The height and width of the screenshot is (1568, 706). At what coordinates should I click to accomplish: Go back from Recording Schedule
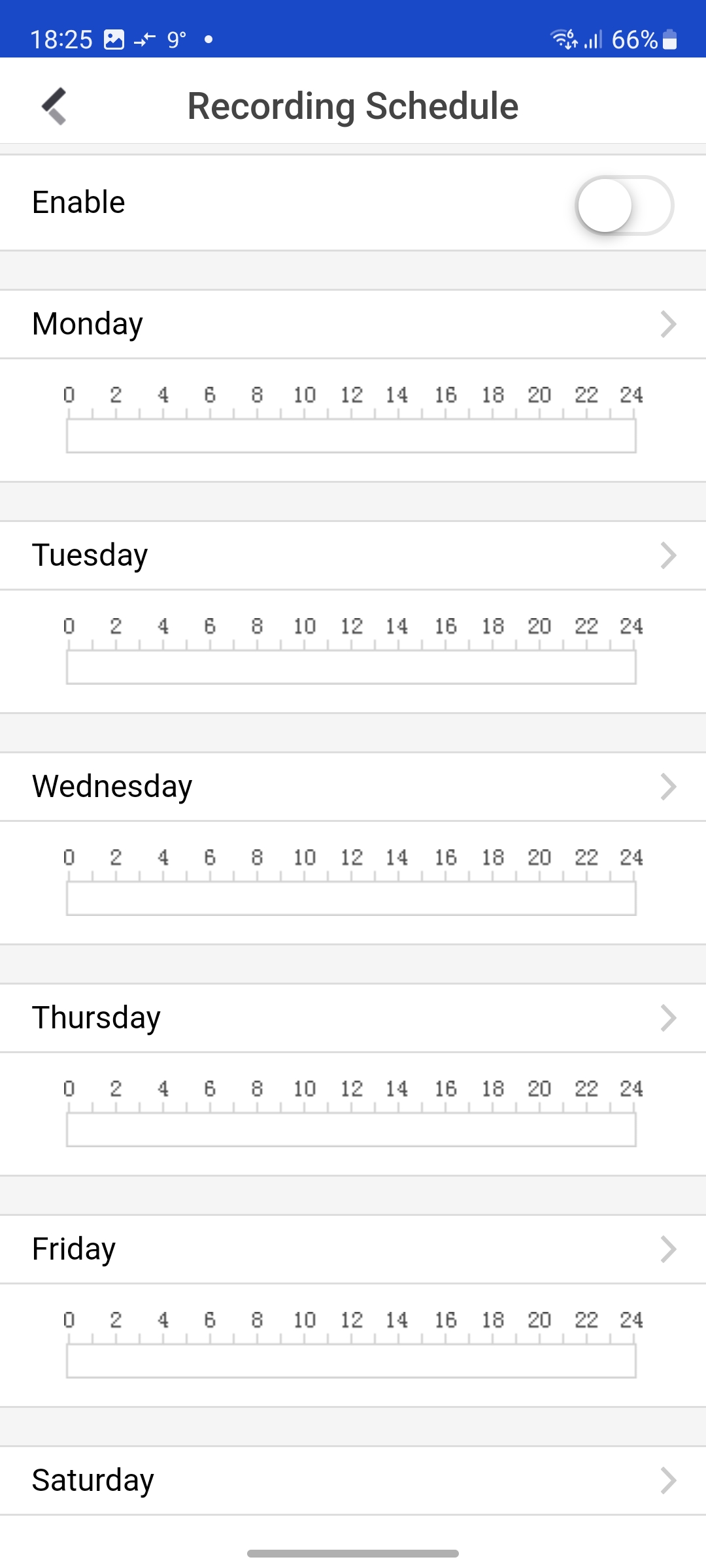click(x=55, y=106)
